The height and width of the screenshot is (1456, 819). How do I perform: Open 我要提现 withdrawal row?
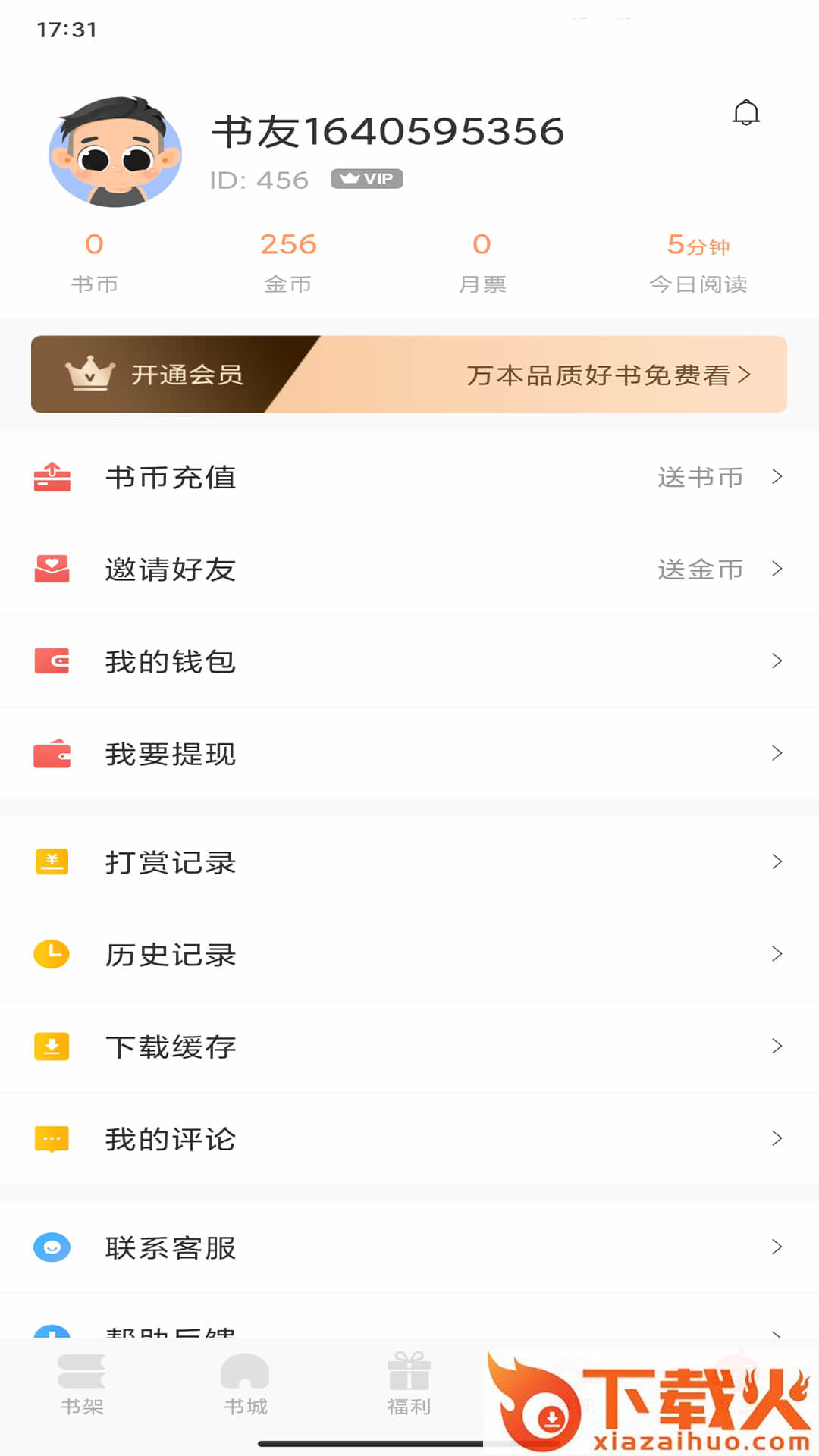pos(409,754)
